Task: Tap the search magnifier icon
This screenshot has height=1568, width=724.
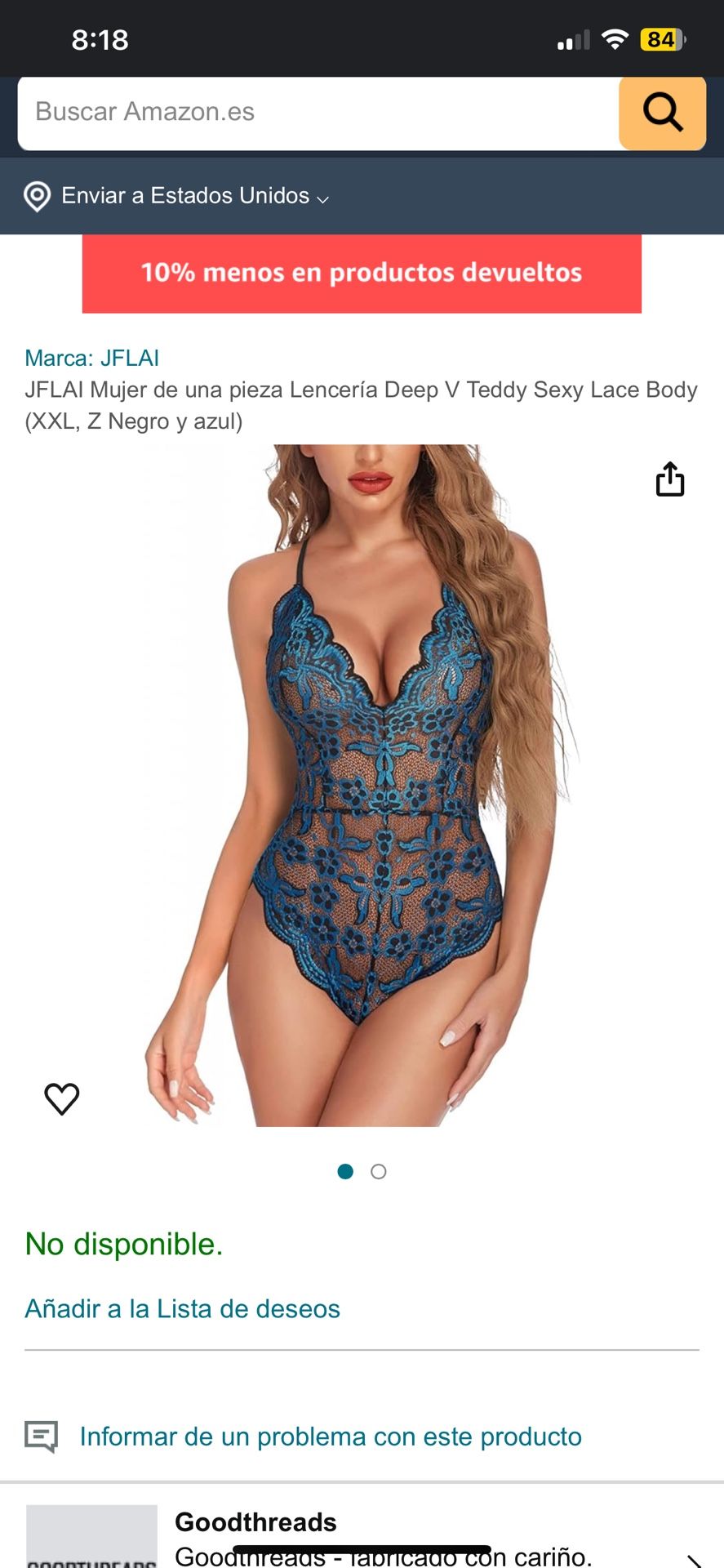Action: pos(662,114)
